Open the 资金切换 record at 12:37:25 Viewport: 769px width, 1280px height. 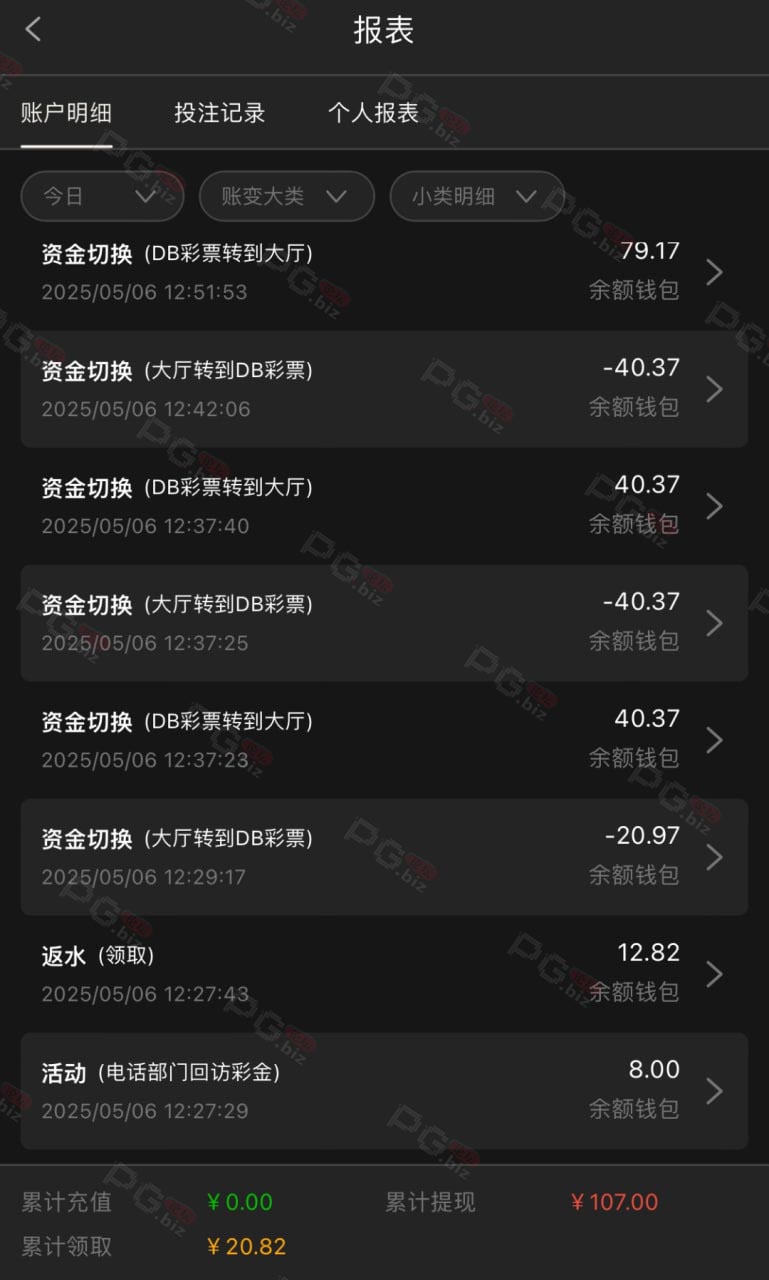(384, 623)
